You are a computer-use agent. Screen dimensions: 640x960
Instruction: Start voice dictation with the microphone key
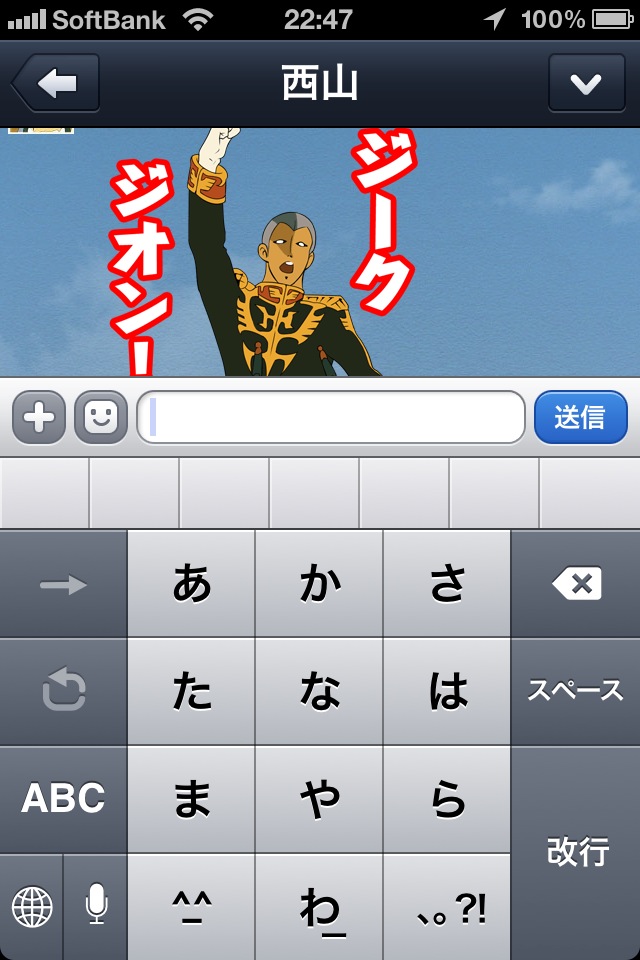coord(96,906)
